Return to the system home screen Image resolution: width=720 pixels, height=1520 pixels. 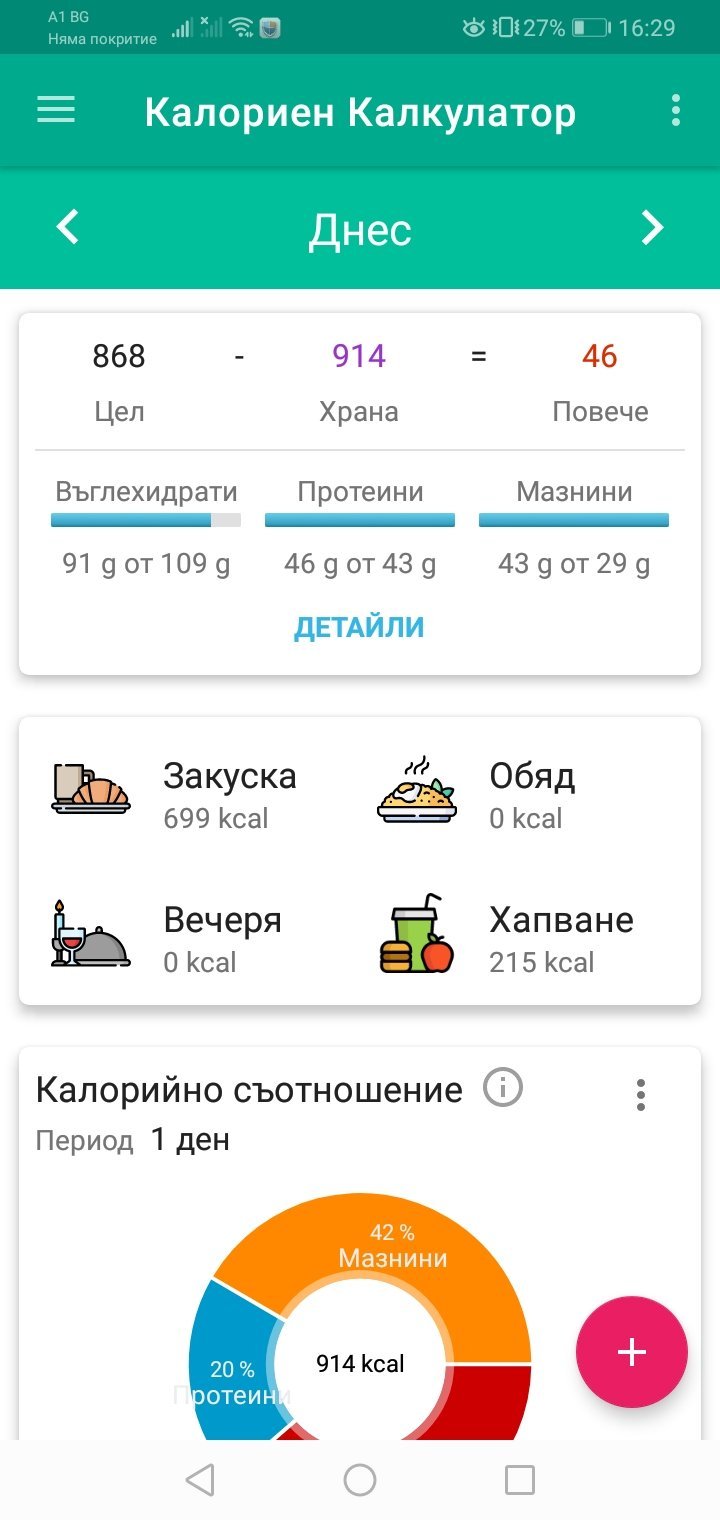(360, 1480)
